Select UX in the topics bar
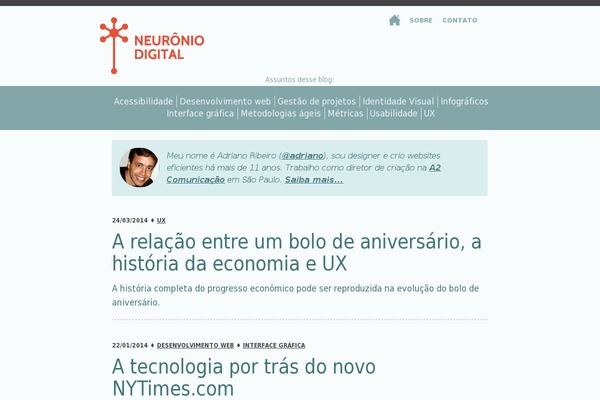Viewport: 600px width, 400px height. pos(429,114)
